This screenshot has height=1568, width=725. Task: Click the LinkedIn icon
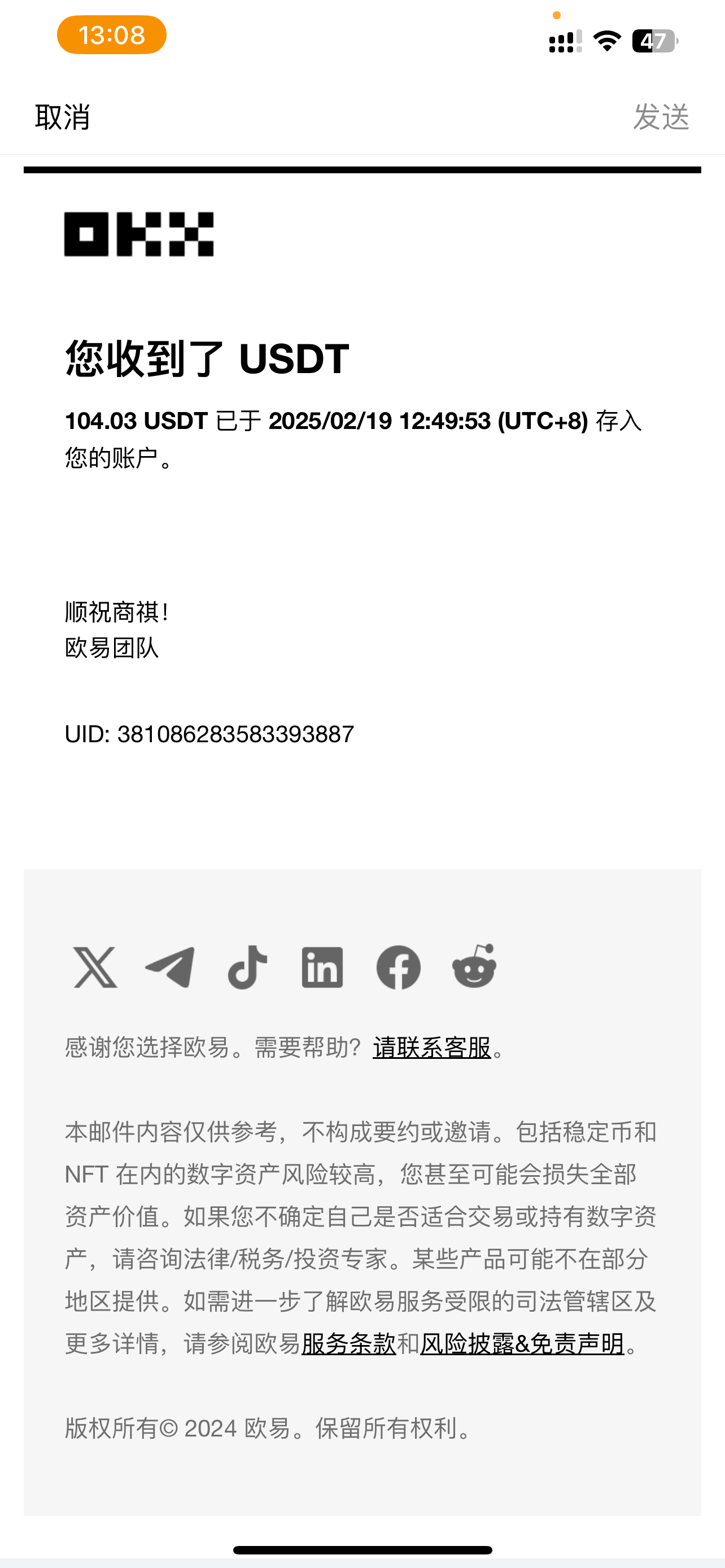tap(322, 967)
